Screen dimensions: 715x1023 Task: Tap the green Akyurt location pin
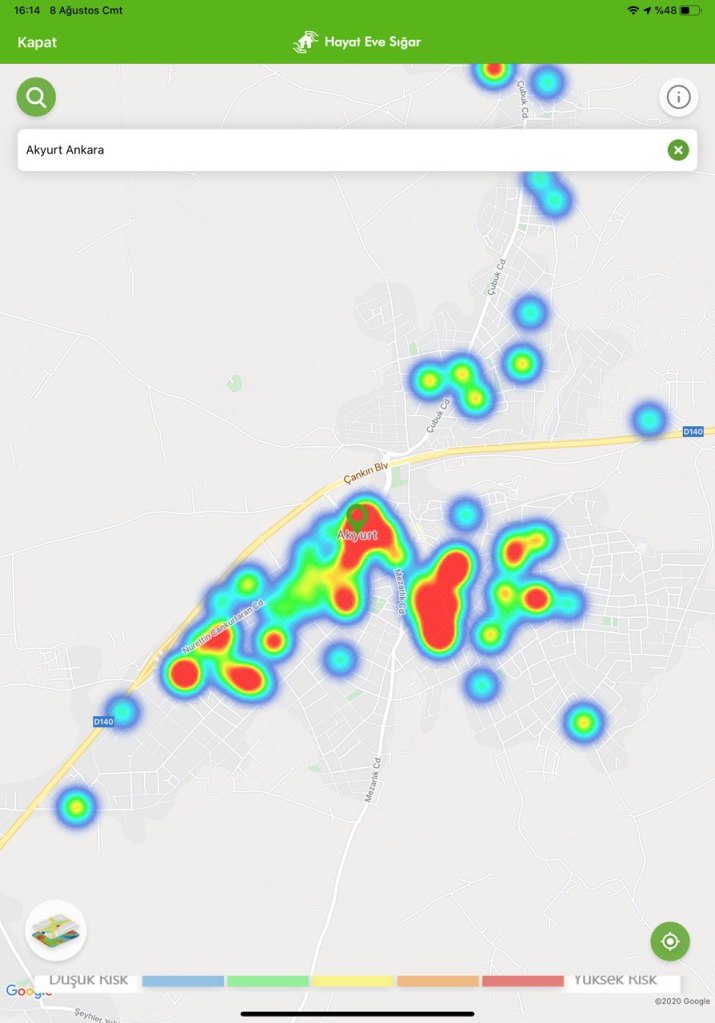click(357, 516)
